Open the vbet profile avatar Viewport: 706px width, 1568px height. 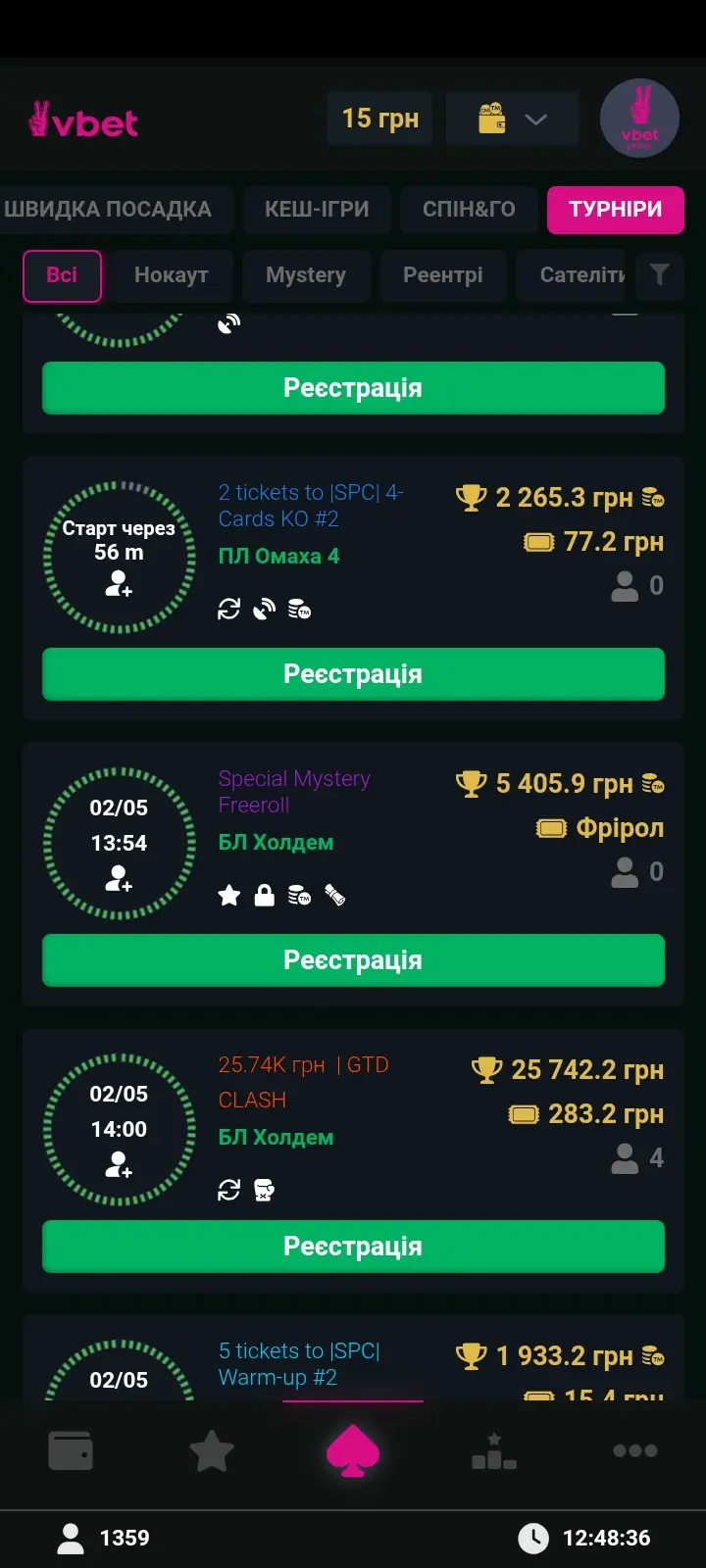coord(639,119)
